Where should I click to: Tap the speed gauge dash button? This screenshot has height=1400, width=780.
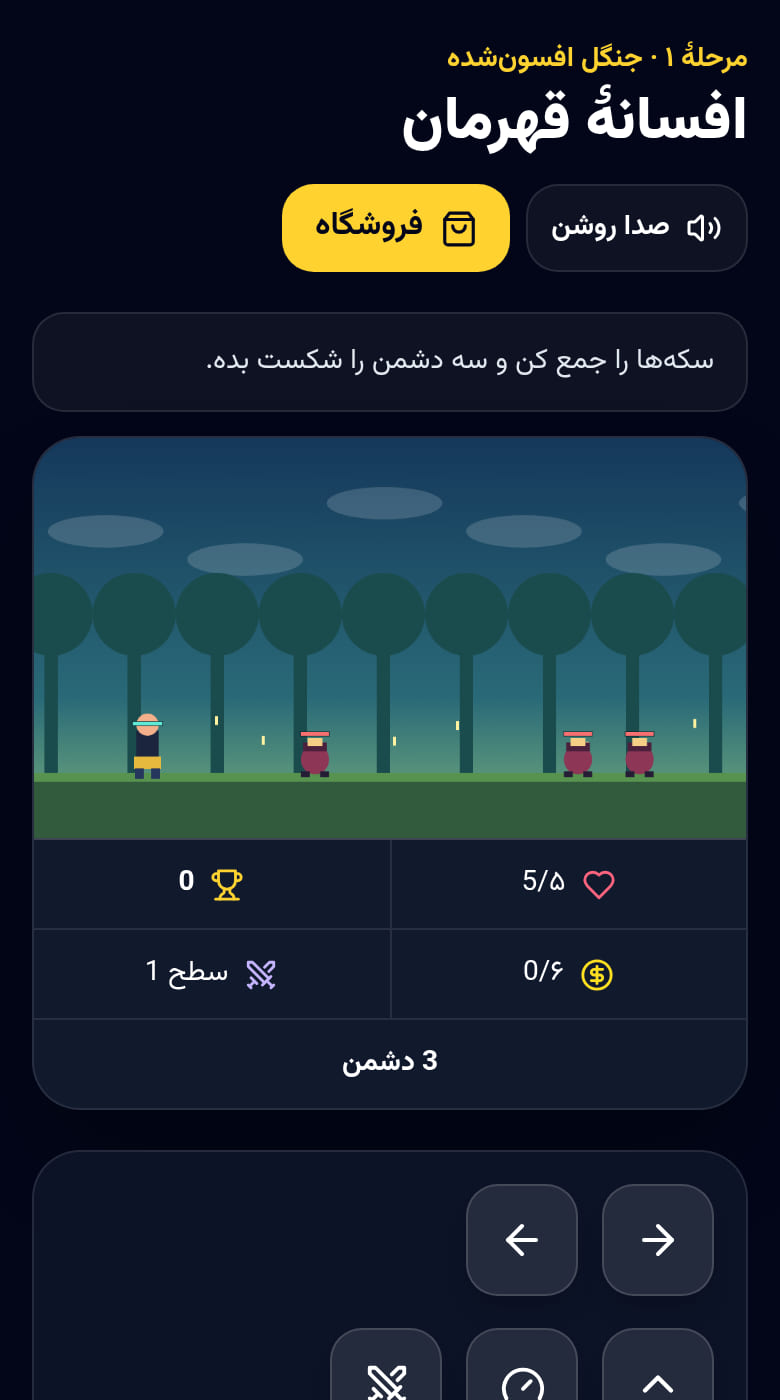[x=522, y=1365]
